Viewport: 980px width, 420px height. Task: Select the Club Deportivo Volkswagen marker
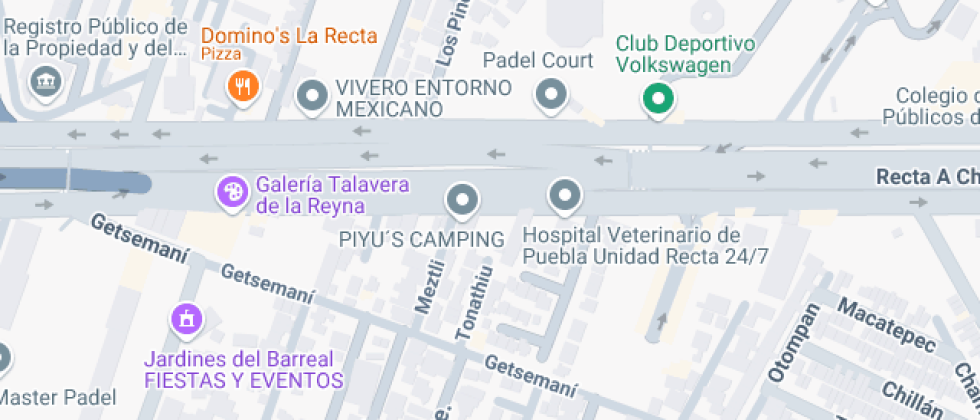tap(658, 99)
